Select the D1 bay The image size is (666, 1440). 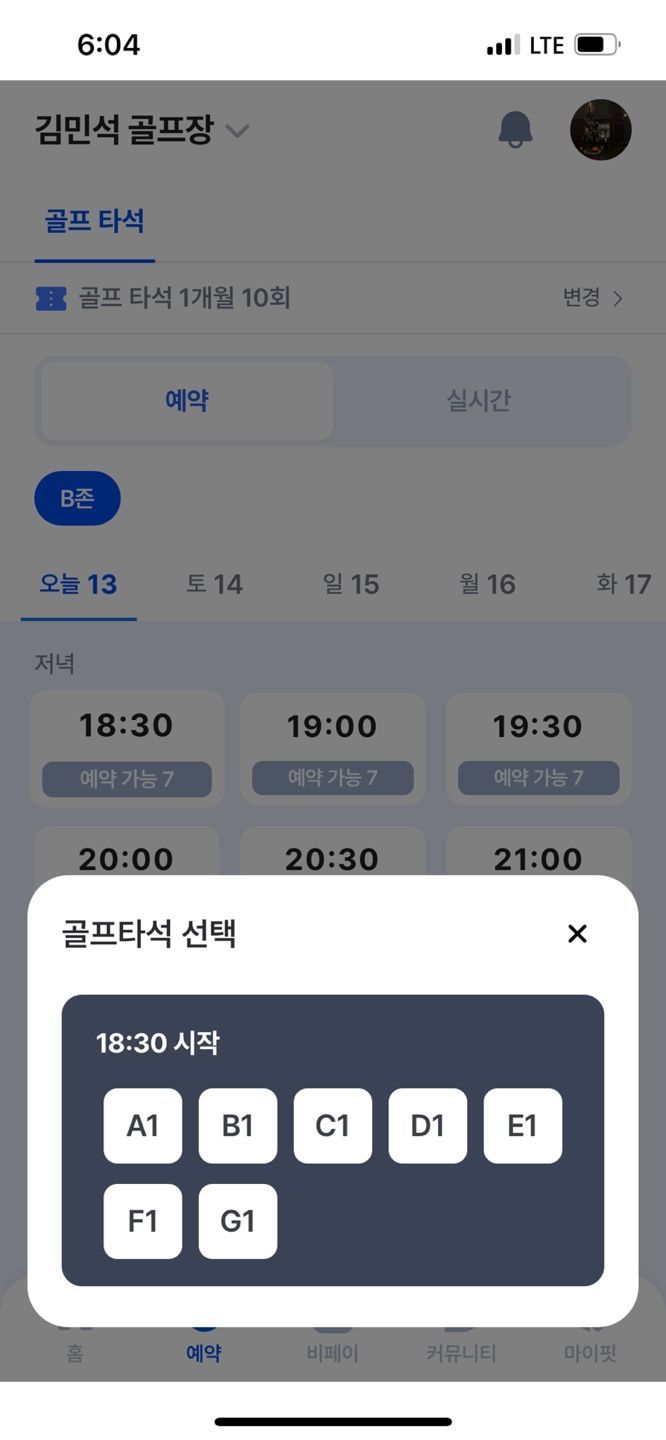(x=428, y=1126)
